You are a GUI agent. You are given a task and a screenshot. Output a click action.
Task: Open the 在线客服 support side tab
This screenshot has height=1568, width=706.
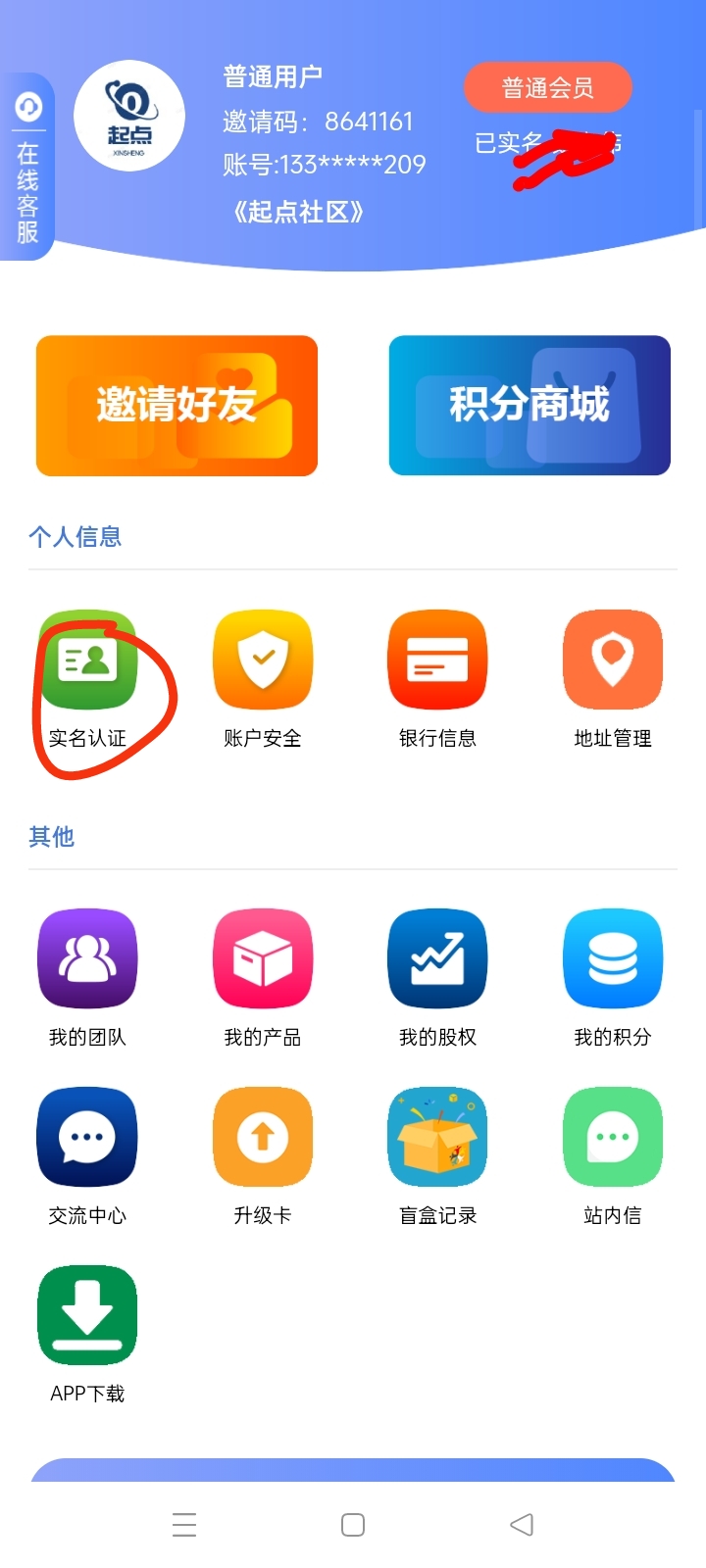(x=26, y=167)
